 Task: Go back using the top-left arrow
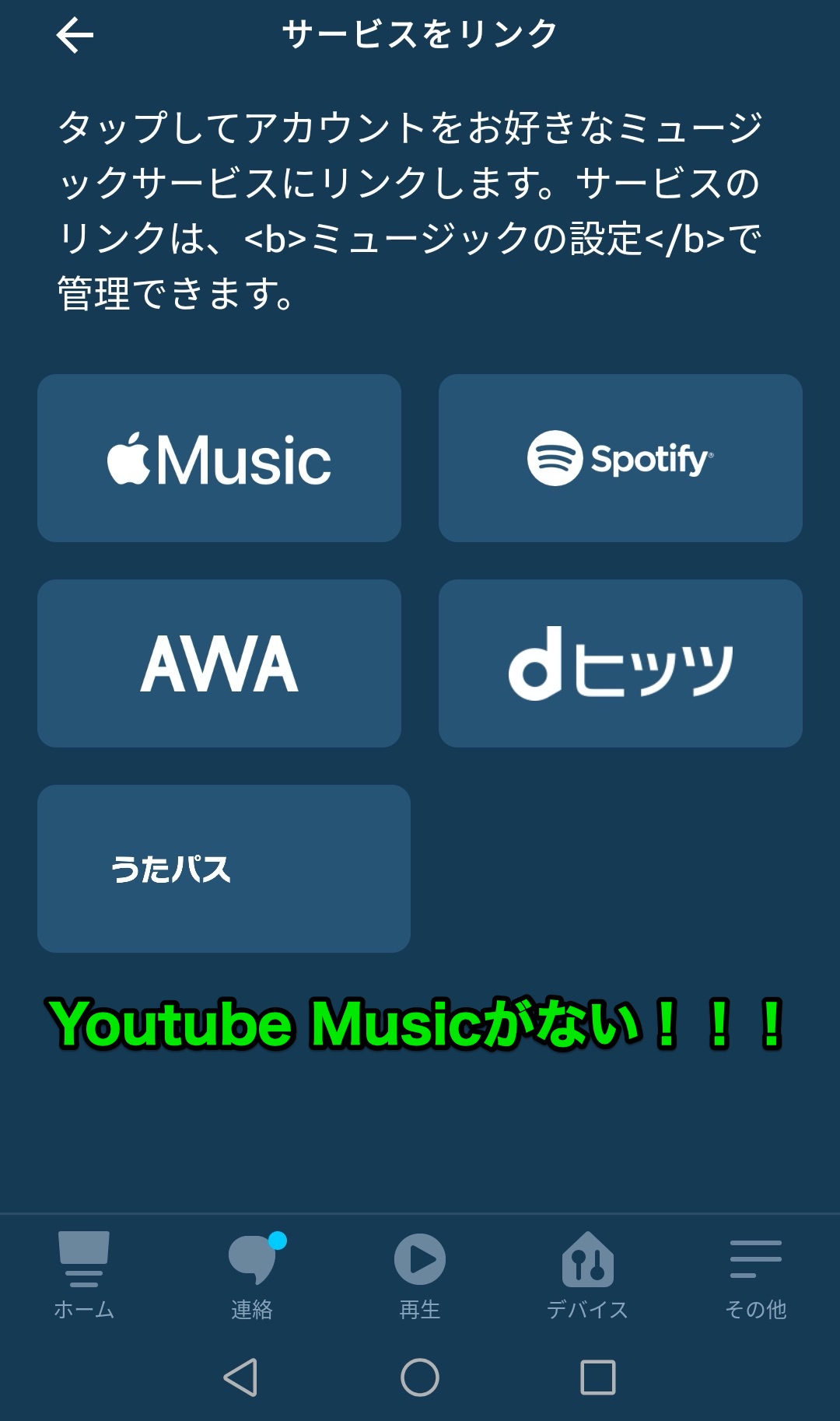pos(75,35)
